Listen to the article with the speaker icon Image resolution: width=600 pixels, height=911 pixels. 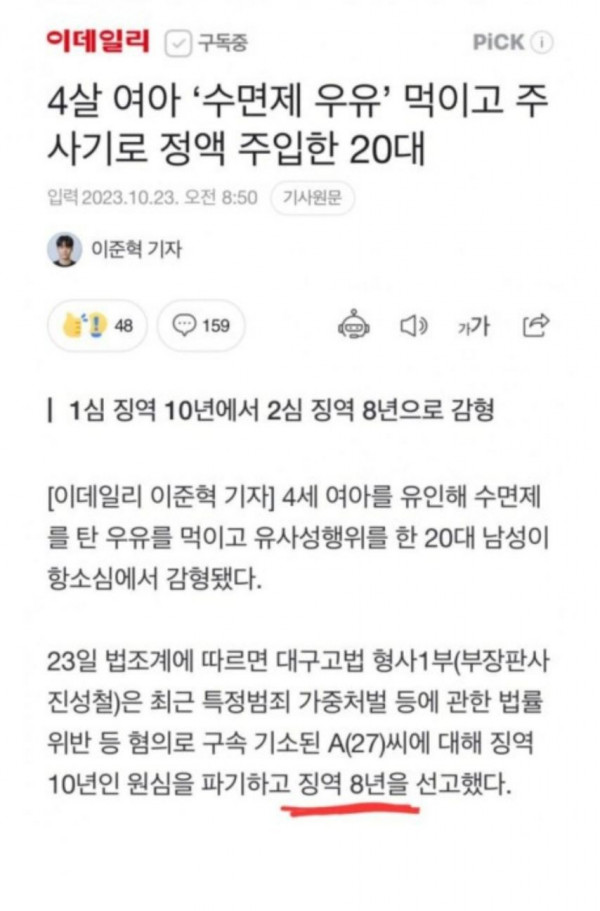(x=414, y=325)
